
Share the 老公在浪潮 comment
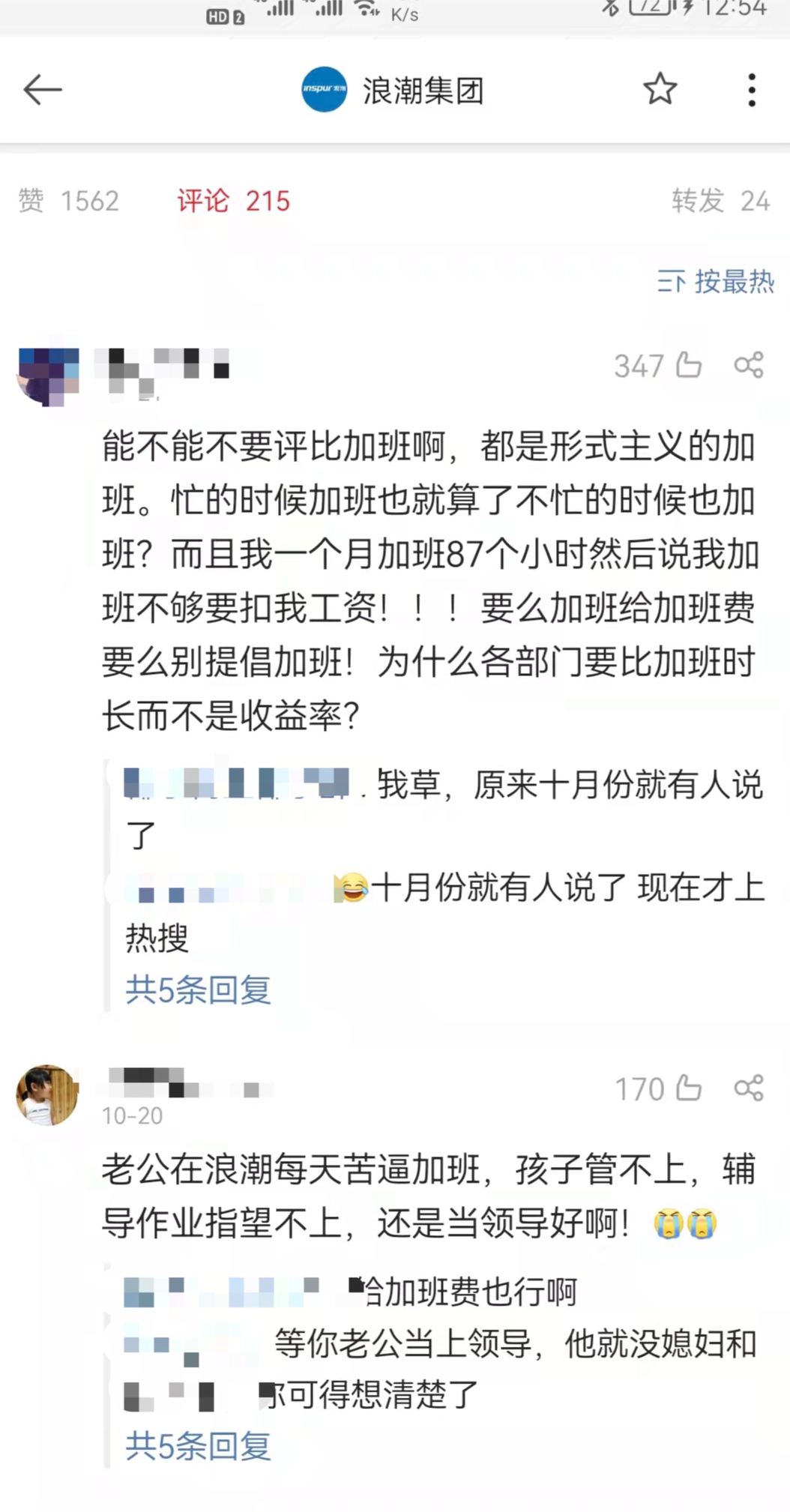coord(749,1088)
